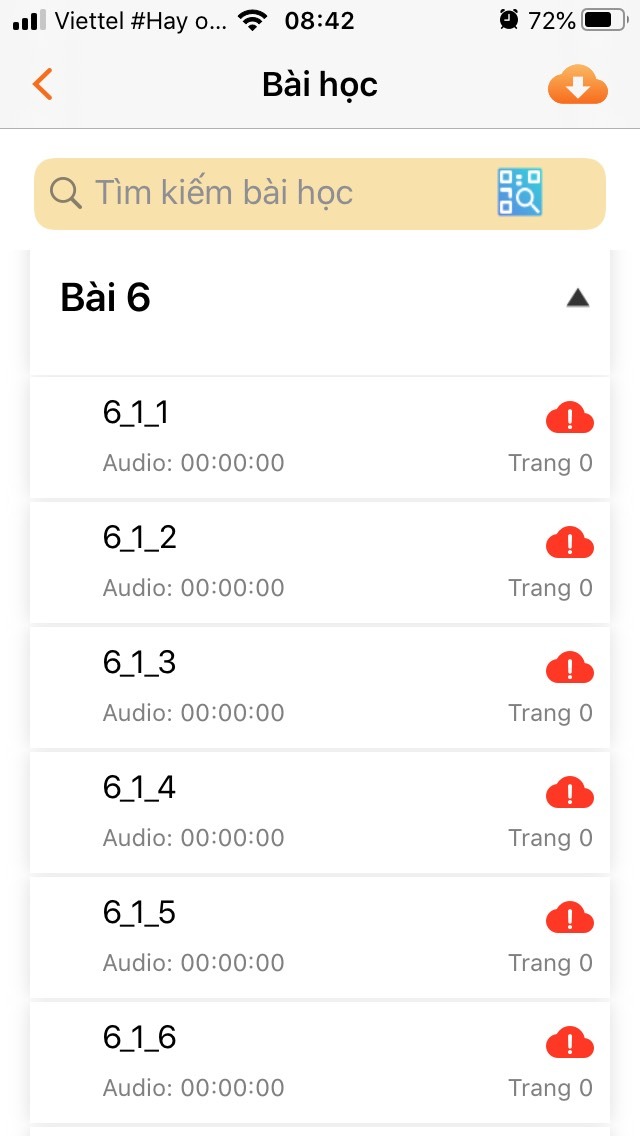Open lesson 6_1_1

pyautogui.click(x=300, y=437)
